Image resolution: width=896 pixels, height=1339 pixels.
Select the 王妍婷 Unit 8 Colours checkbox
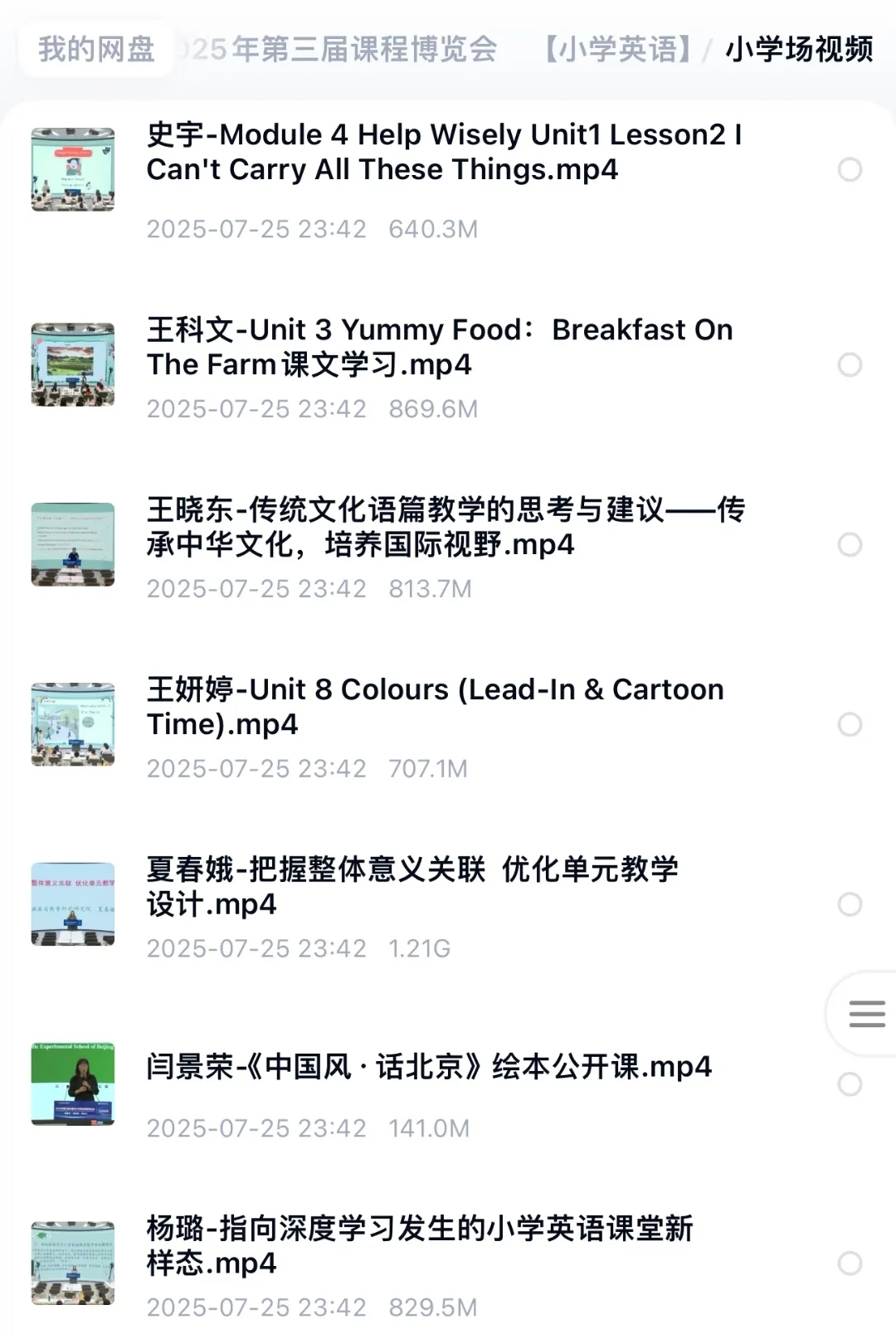(x=850, y=724)
